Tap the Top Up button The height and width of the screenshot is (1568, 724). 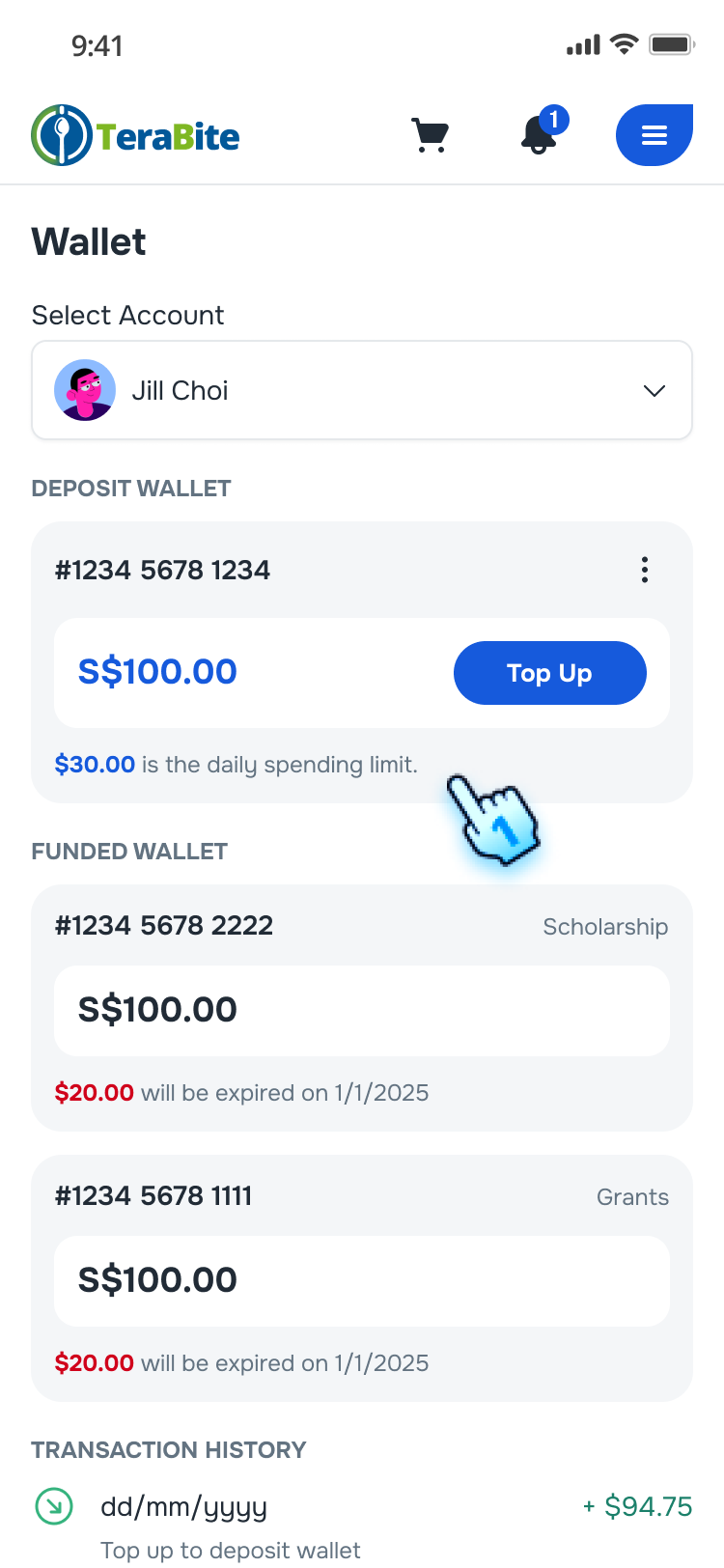tap(549, 673)
